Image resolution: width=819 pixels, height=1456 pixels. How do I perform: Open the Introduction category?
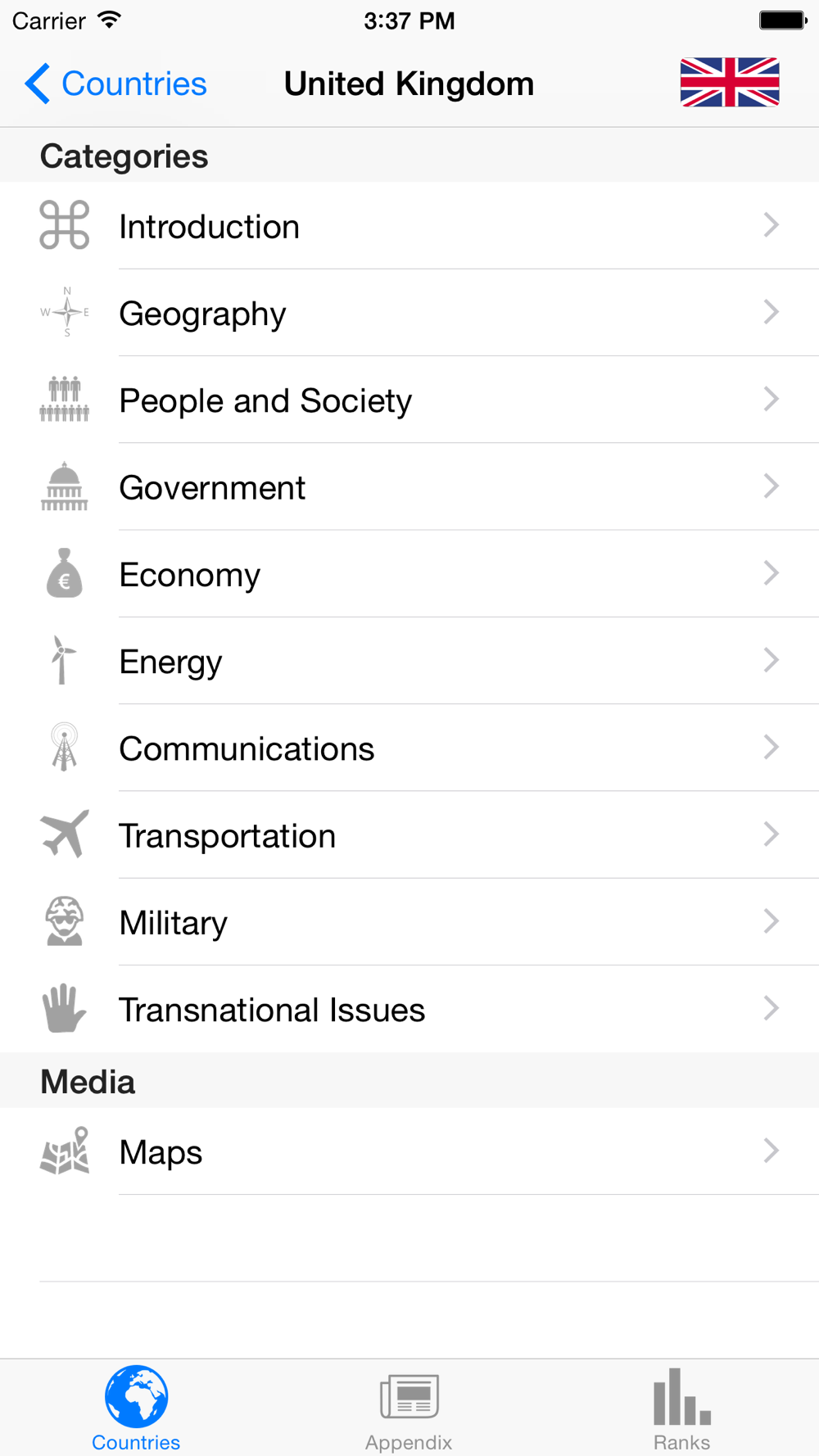click(409, 226)
